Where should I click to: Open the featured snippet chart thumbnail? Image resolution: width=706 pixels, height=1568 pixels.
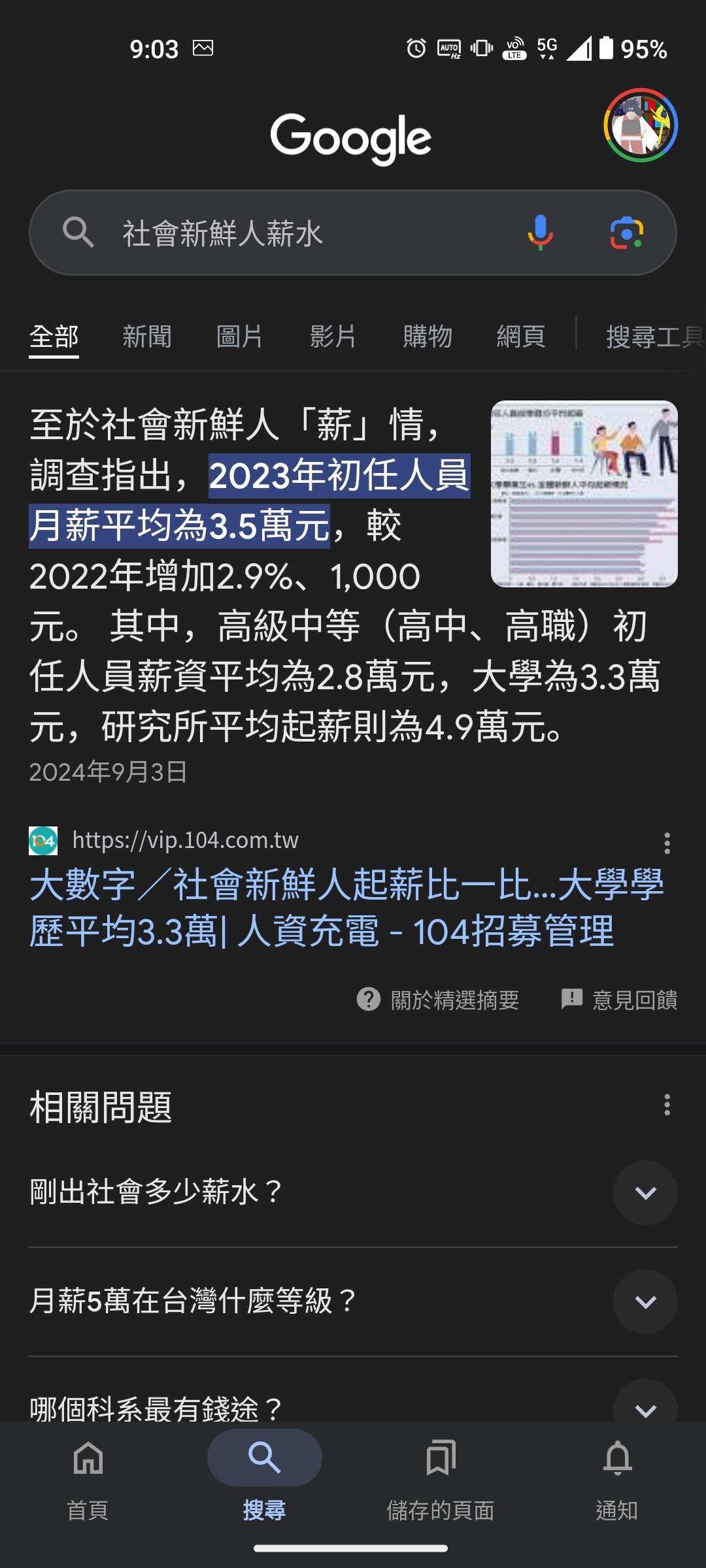point(584,494)
